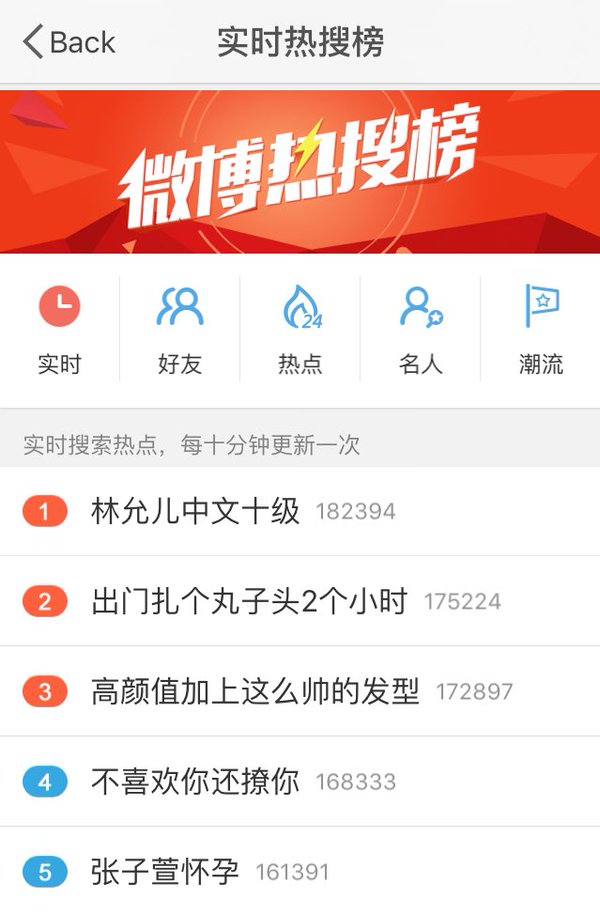Switch to the 热点 tab

(300, 330)
